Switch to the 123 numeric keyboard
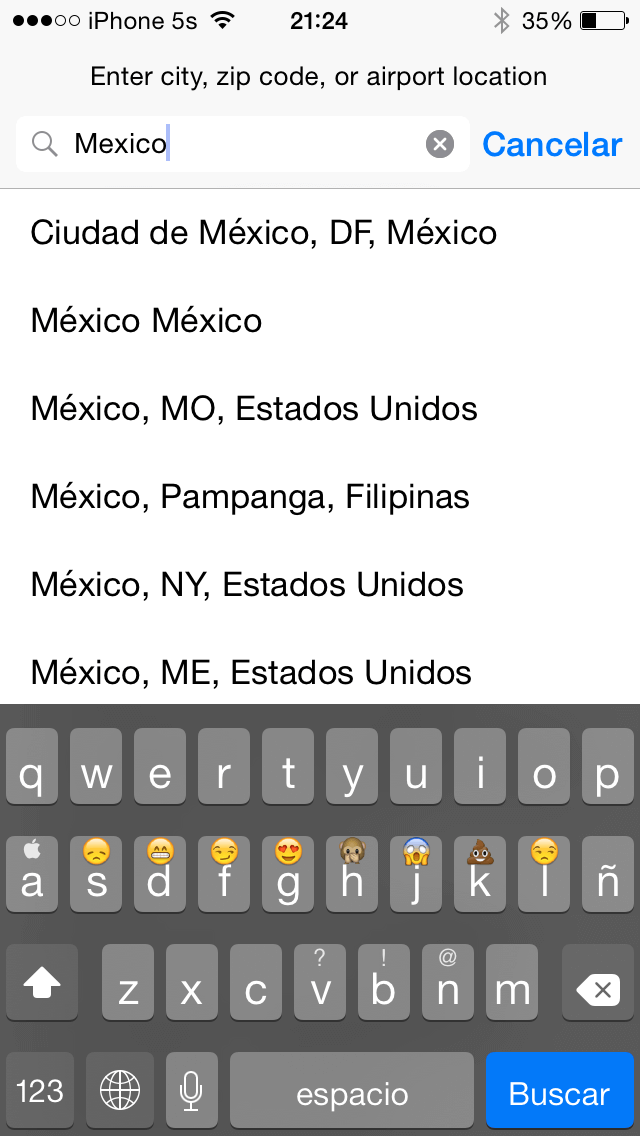The height and width of the screenshot is (1136, 640). (40, 1092)
